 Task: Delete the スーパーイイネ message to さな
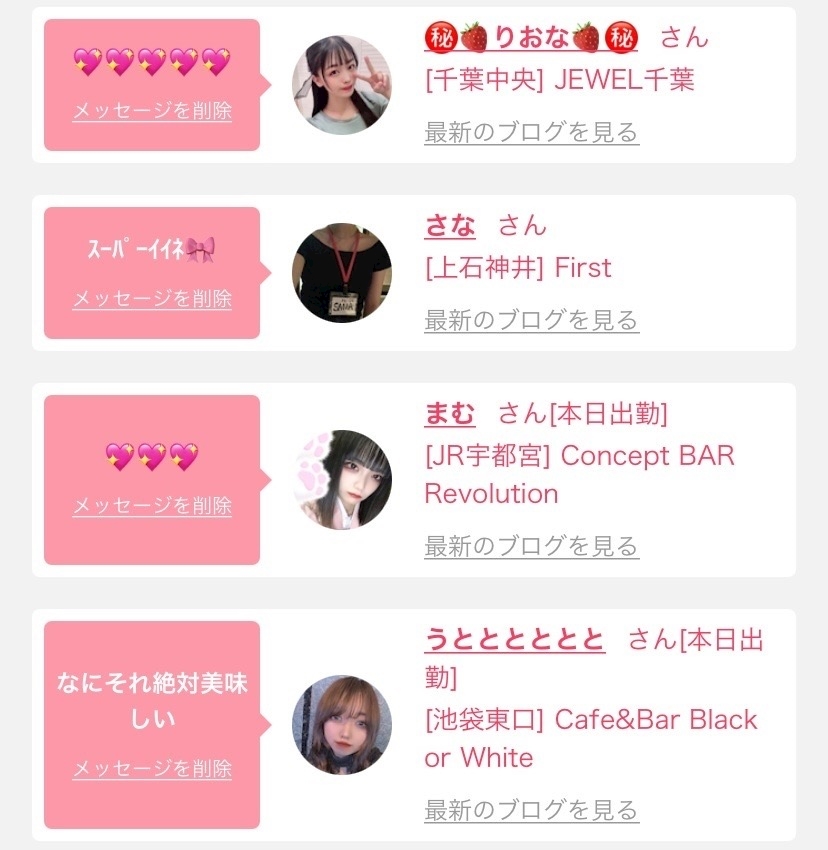(152, 299)
